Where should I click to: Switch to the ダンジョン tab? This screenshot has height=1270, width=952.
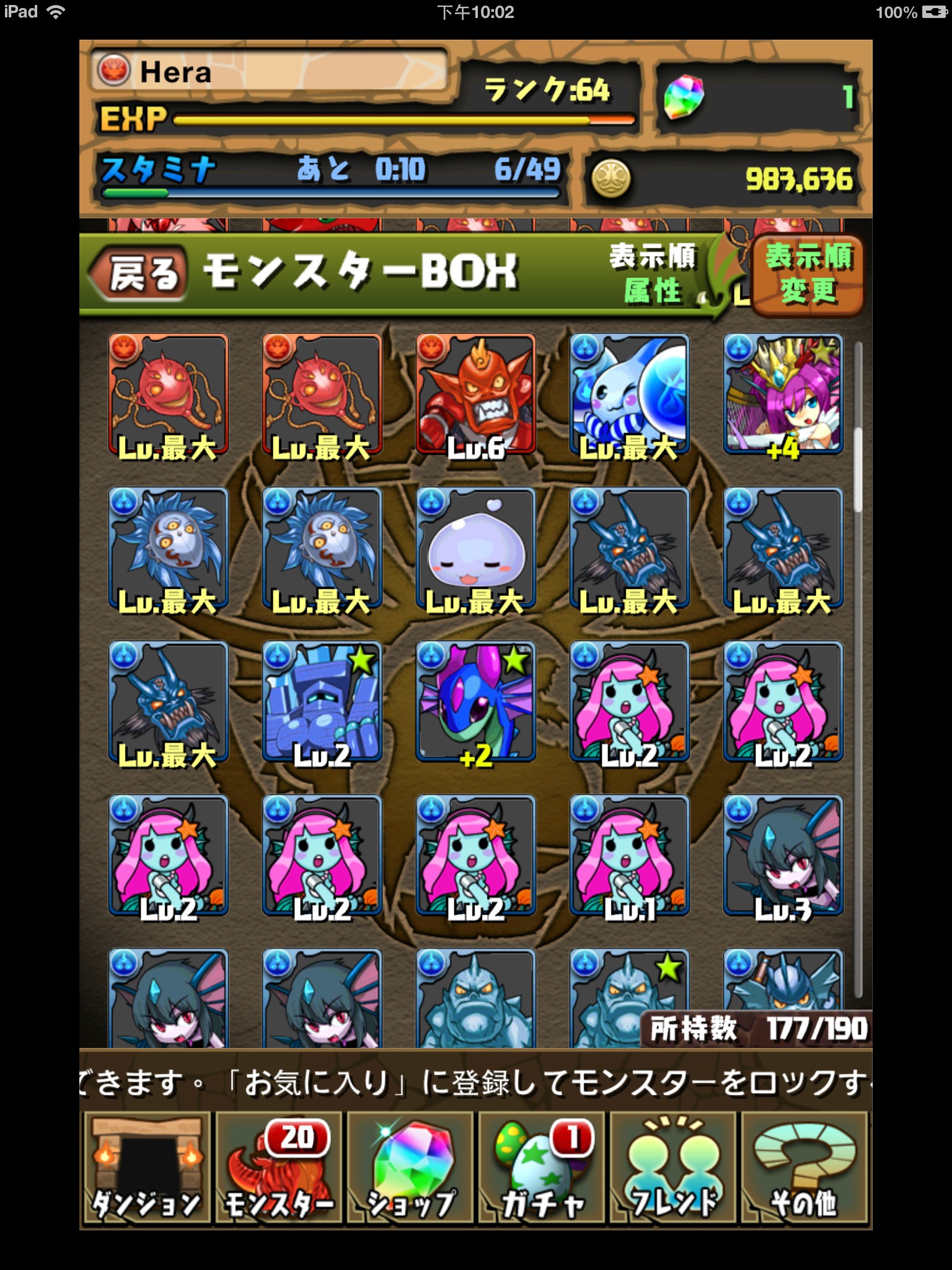[147, 1168]
